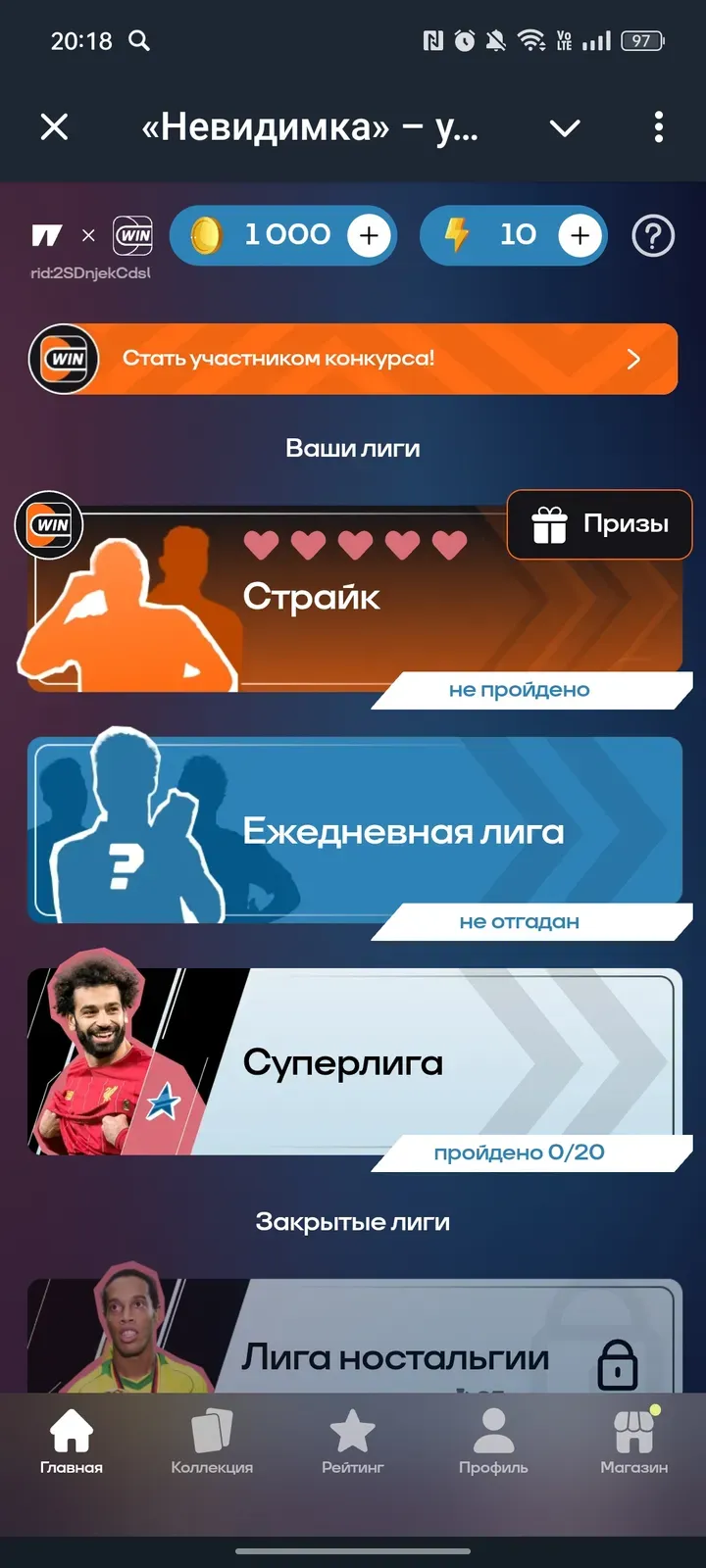Open the help question mark icon
The image size is (706, 1568).
[653, 235]
